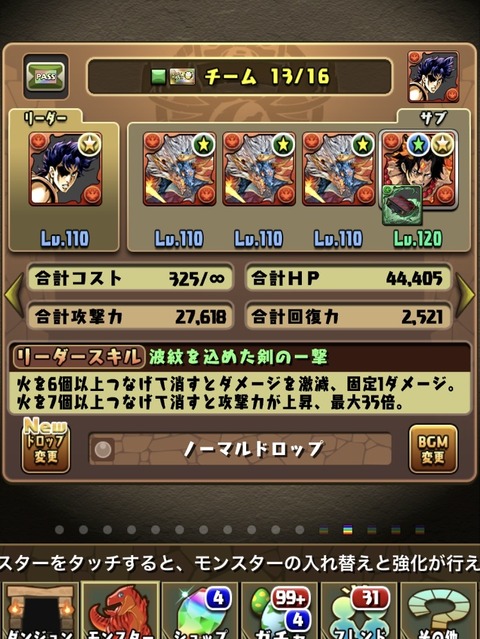Open the ダンジョン tab
The width and height of the screenshot is (480, 639).
pyautogui.click(x=40, y=610)
